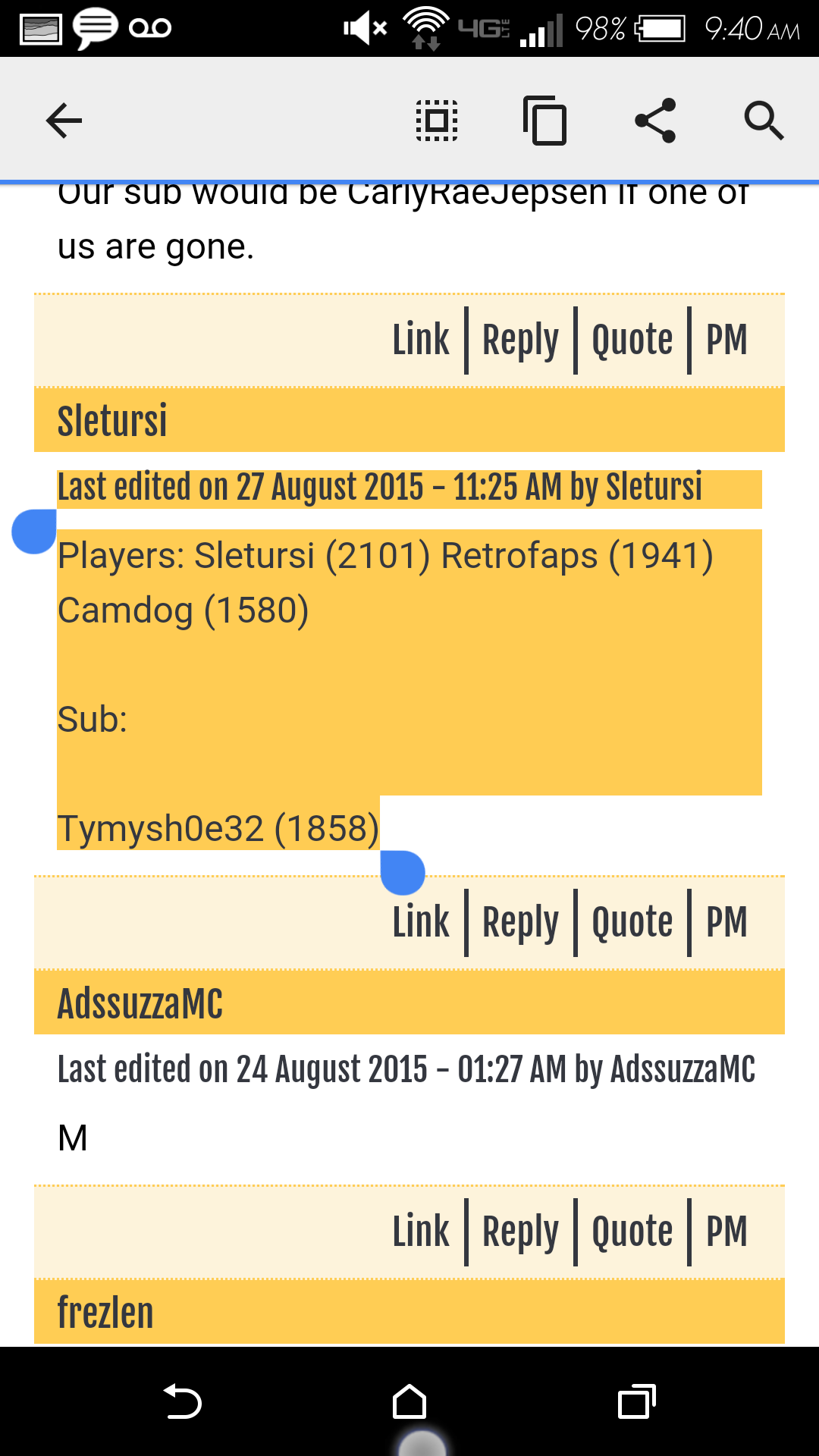Open frezlen's profile
This screenshot has width=819, height=1456.
click(105, 1312)
